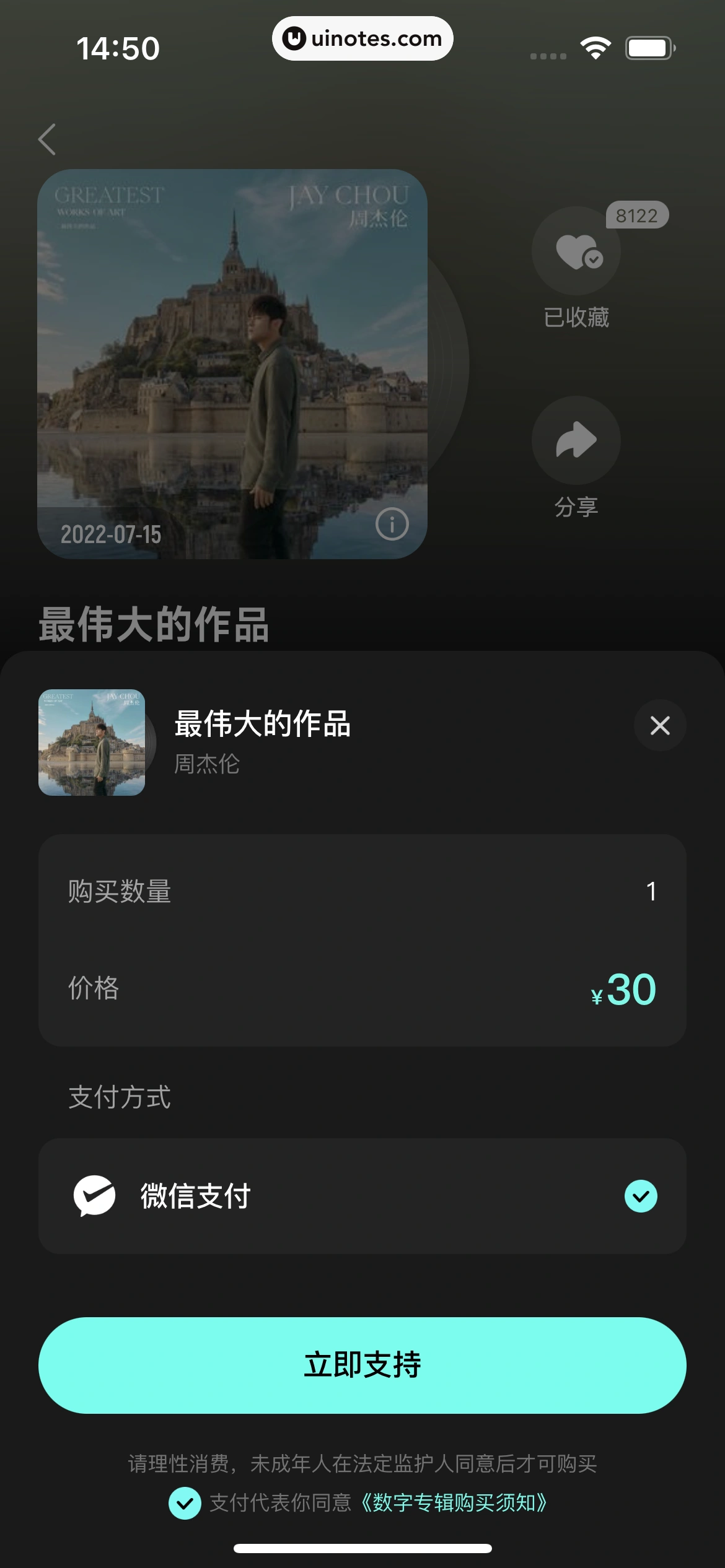The width and height of the screenshot is (725, 1568).
Task: Deselect the checked WeChat payment option row
Action: 362,1196
